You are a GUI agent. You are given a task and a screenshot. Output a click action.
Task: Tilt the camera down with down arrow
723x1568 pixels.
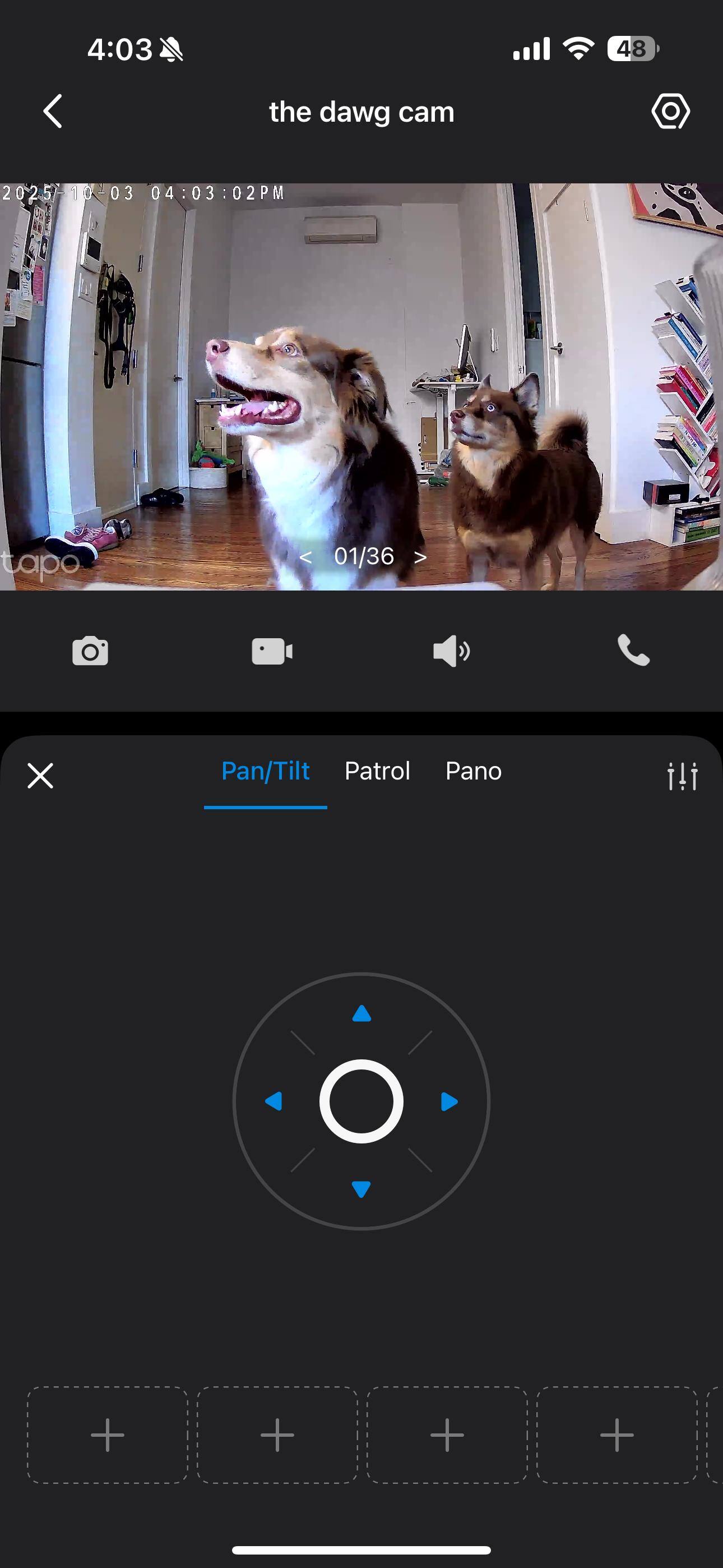point(361,1189)
